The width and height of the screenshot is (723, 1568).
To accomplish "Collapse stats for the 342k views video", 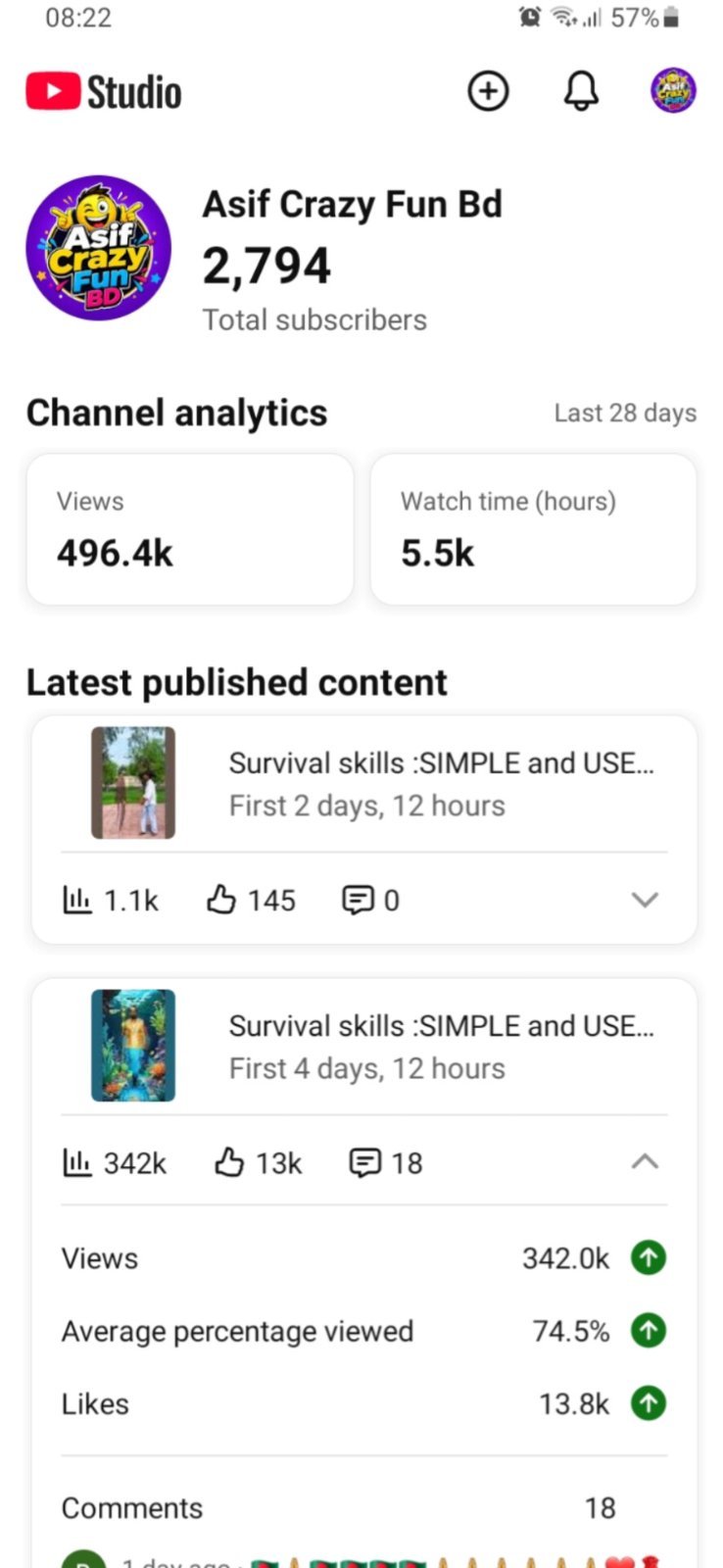I will coord(645,1162).
